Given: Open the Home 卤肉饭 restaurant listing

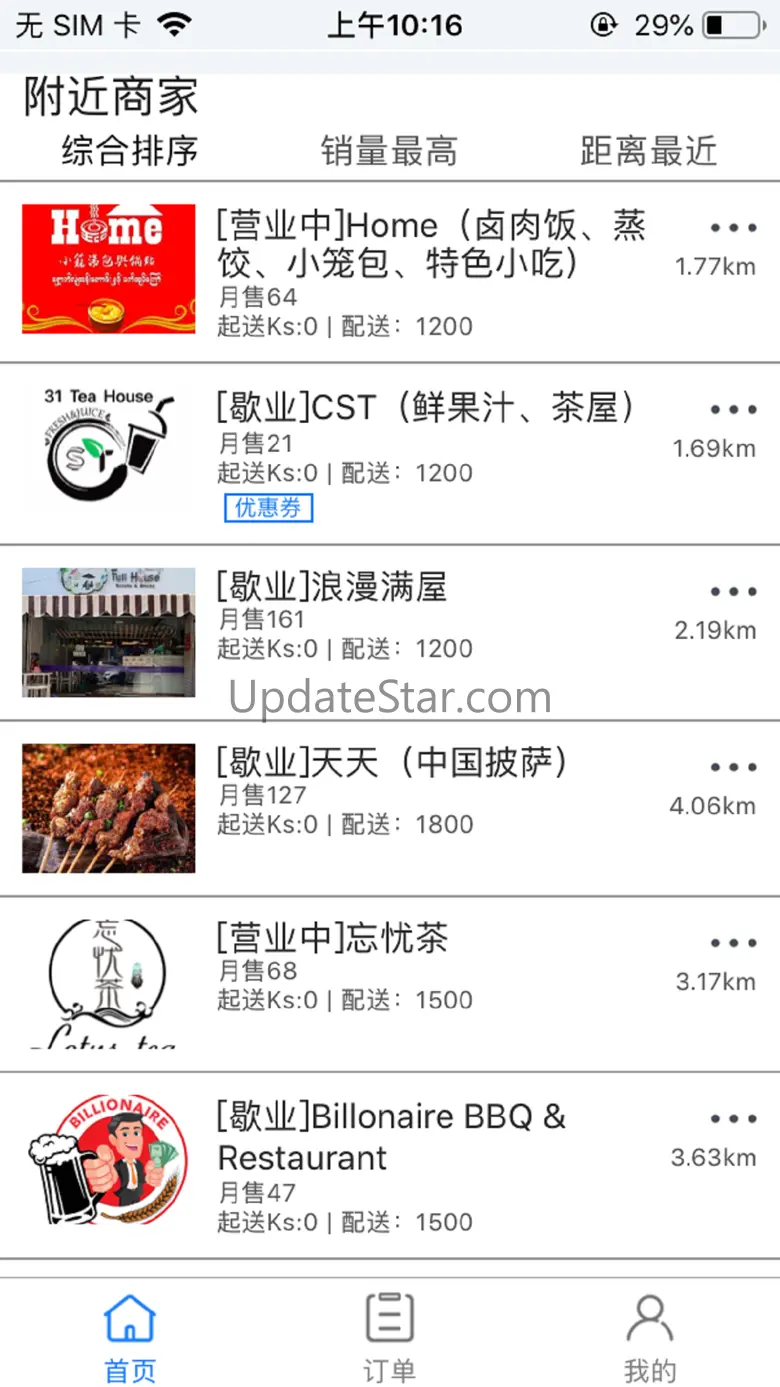Looking at the screenshot, I should pos(431,245).
